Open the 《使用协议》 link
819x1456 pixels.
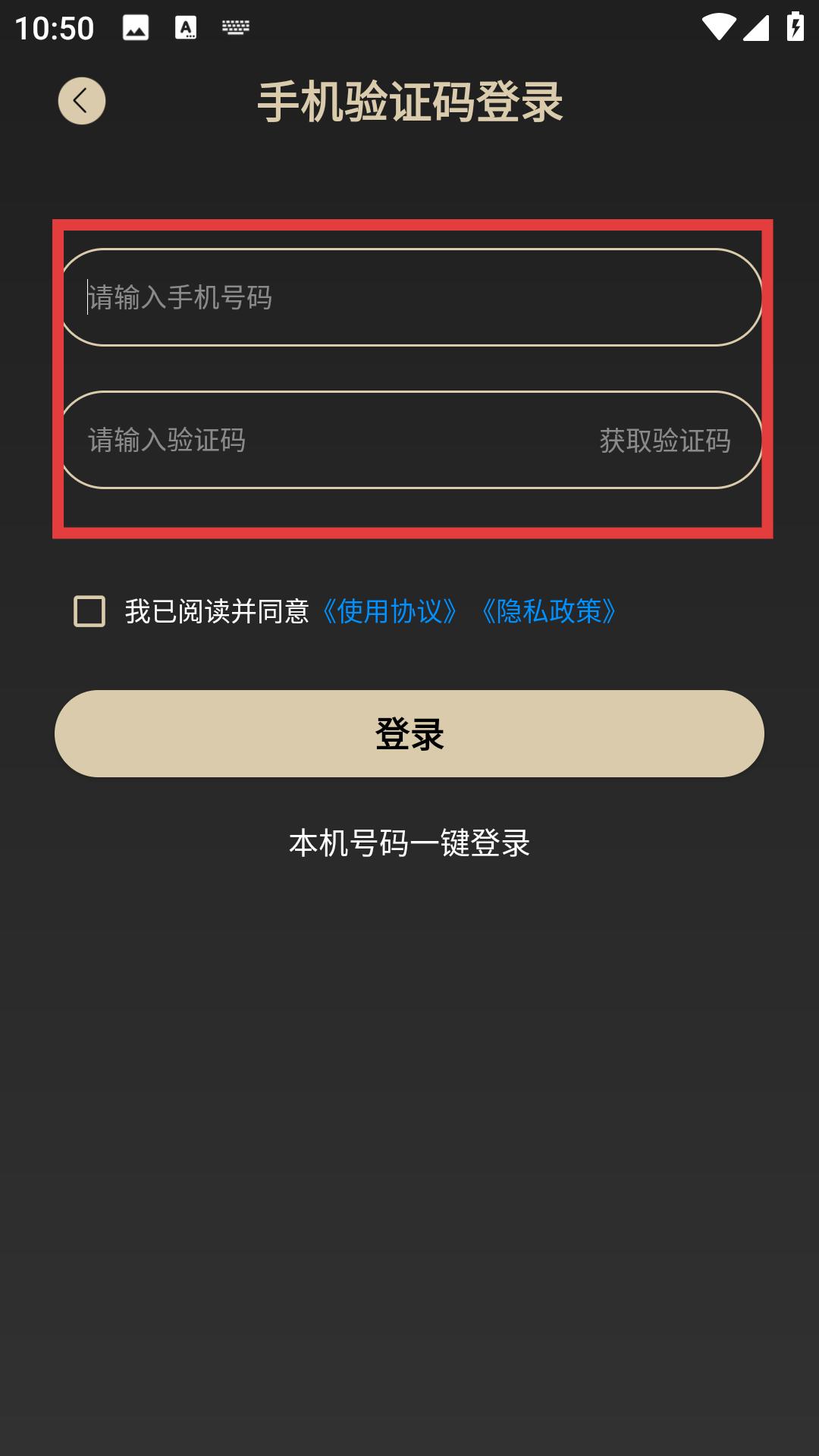coord(390,611)
